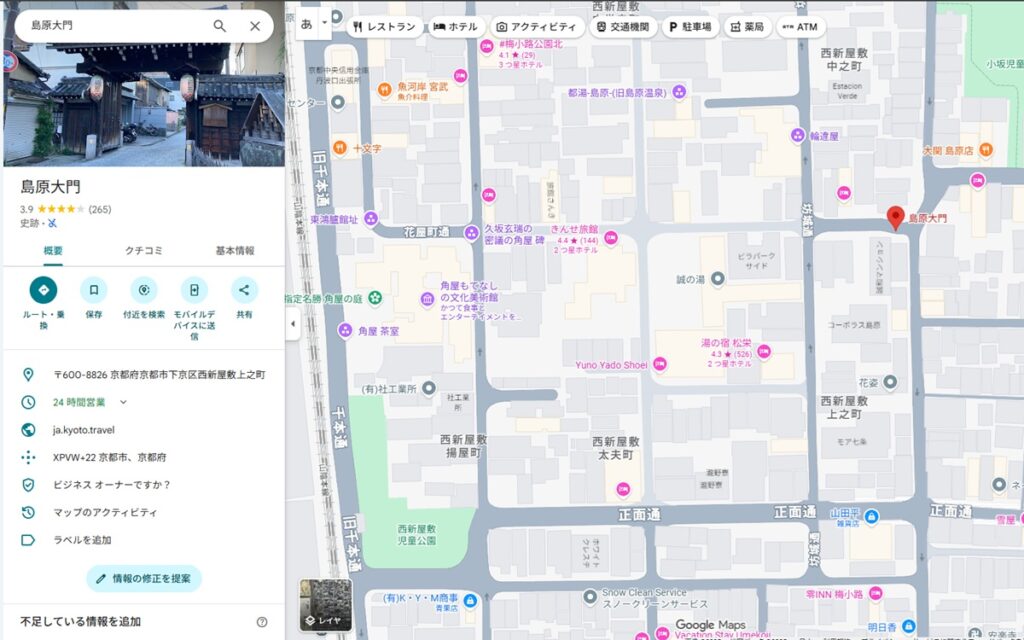
Task: Collapse the side panel with the arrow
Action: coord(292,323)
